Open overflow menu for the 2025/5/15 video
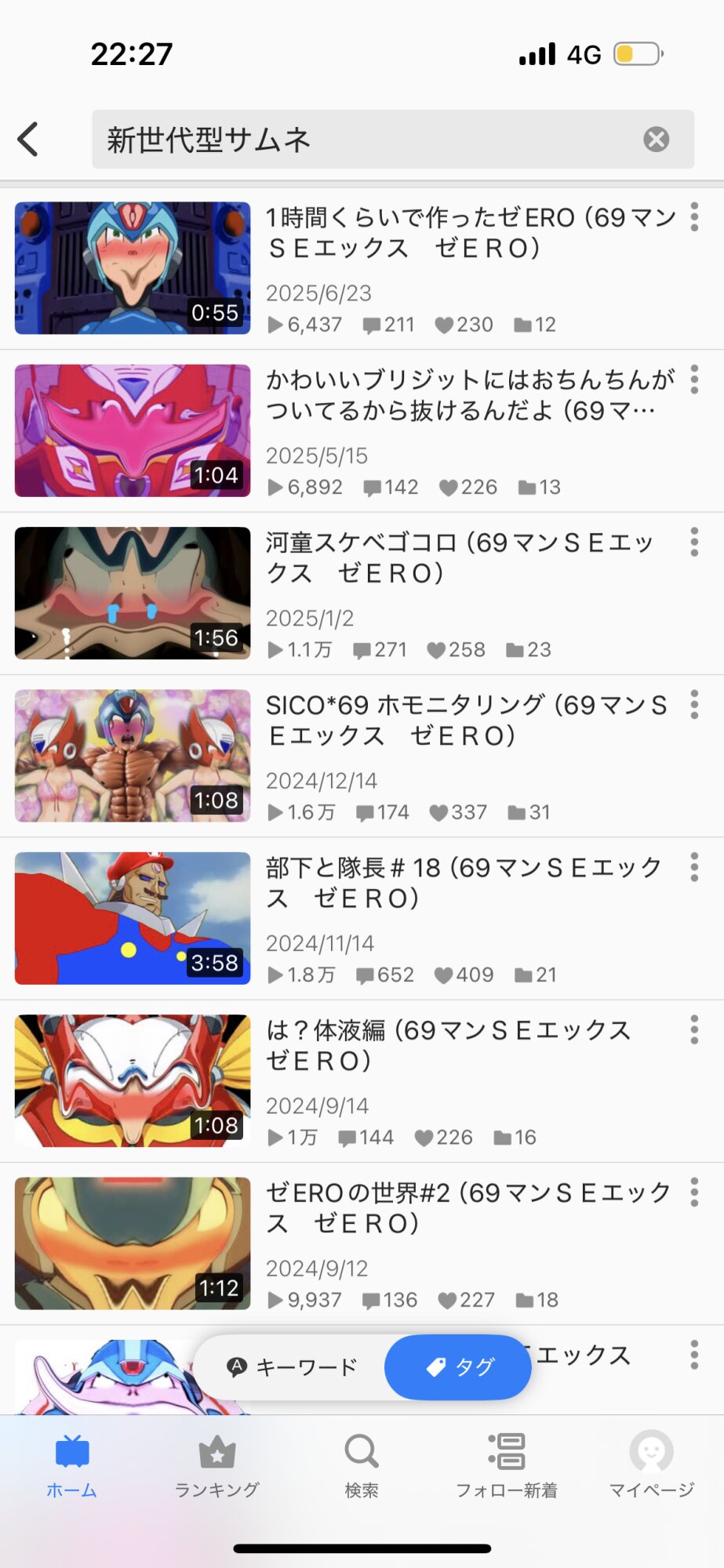This screenshot has height=1568, width=724. pyautogui.click(x=694, y=379)
